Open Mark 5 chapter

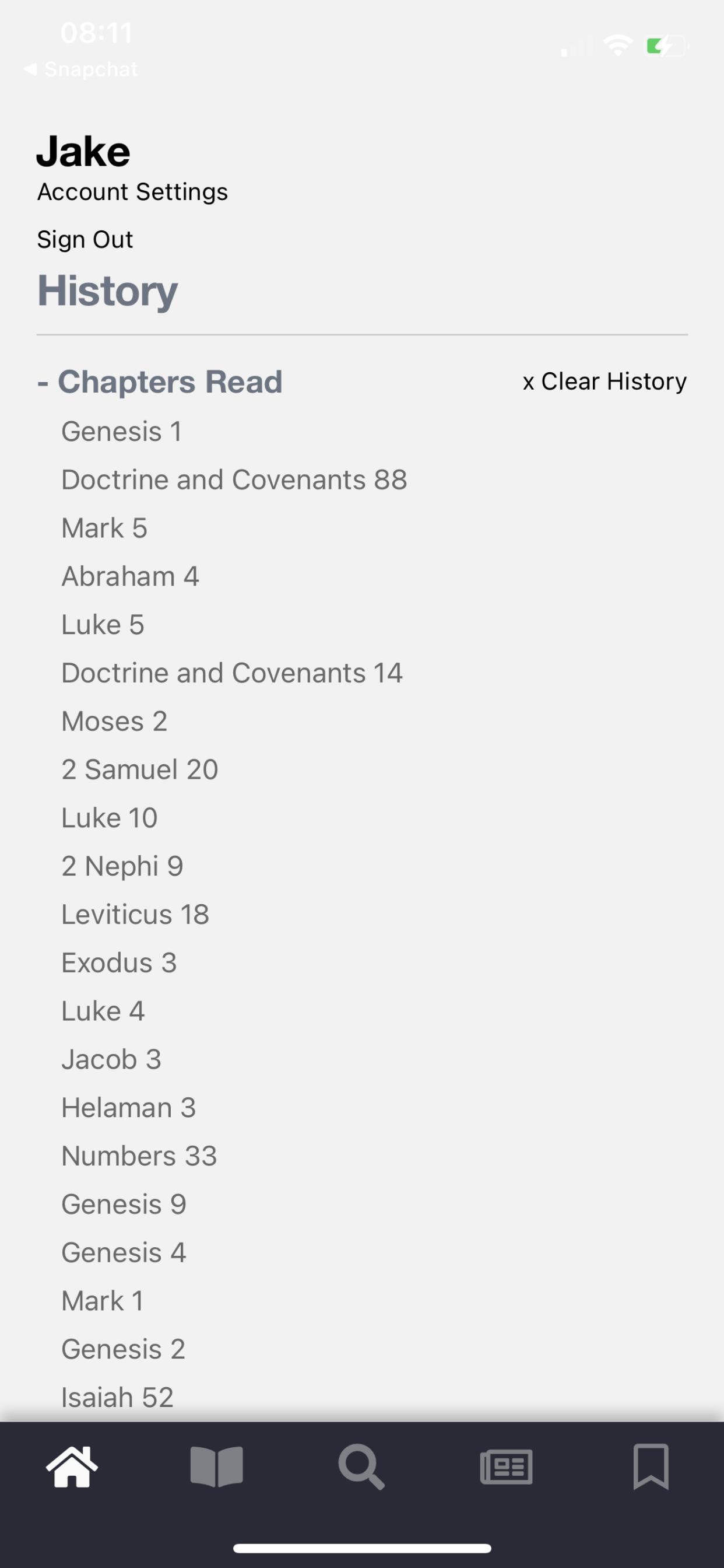(104, 528)
